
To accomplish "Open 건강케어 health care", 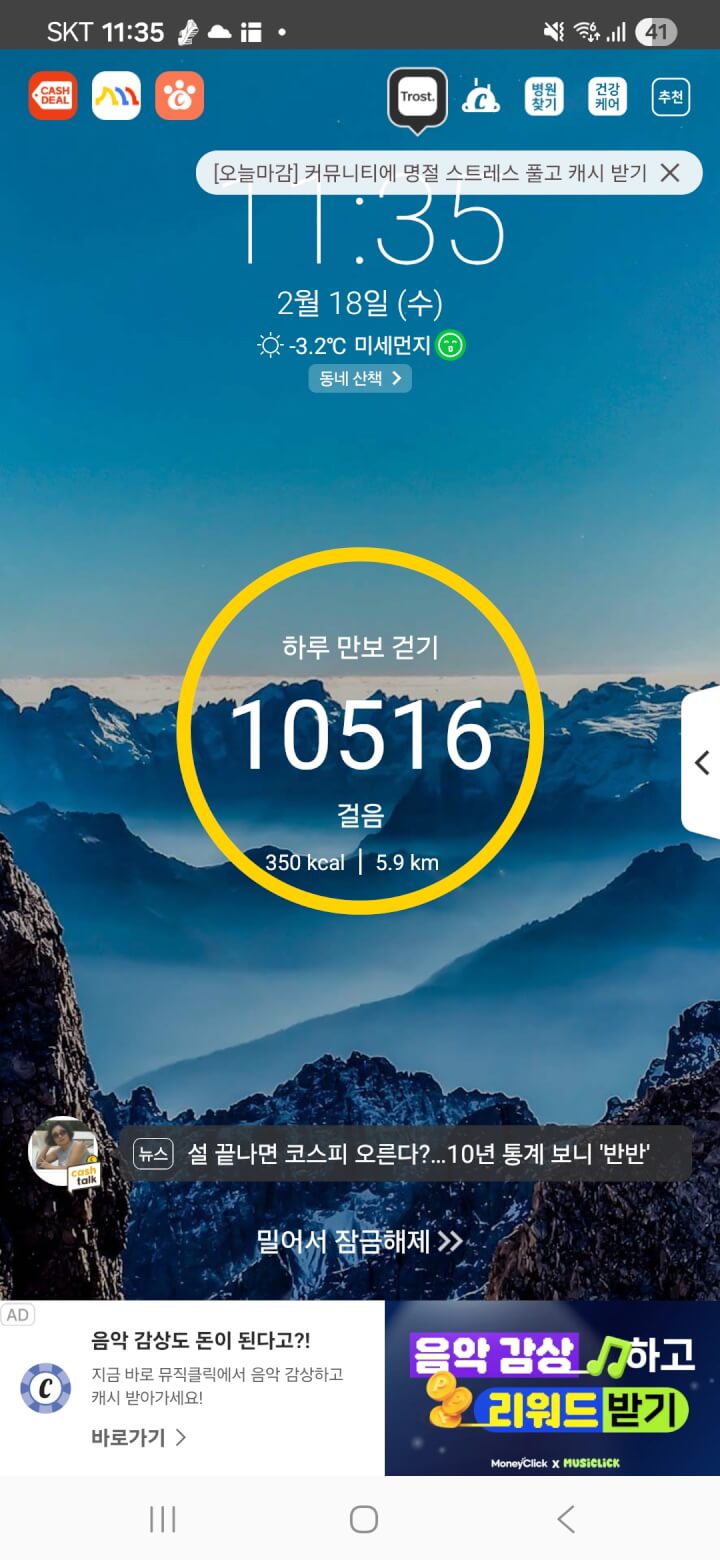I will 607,97.
